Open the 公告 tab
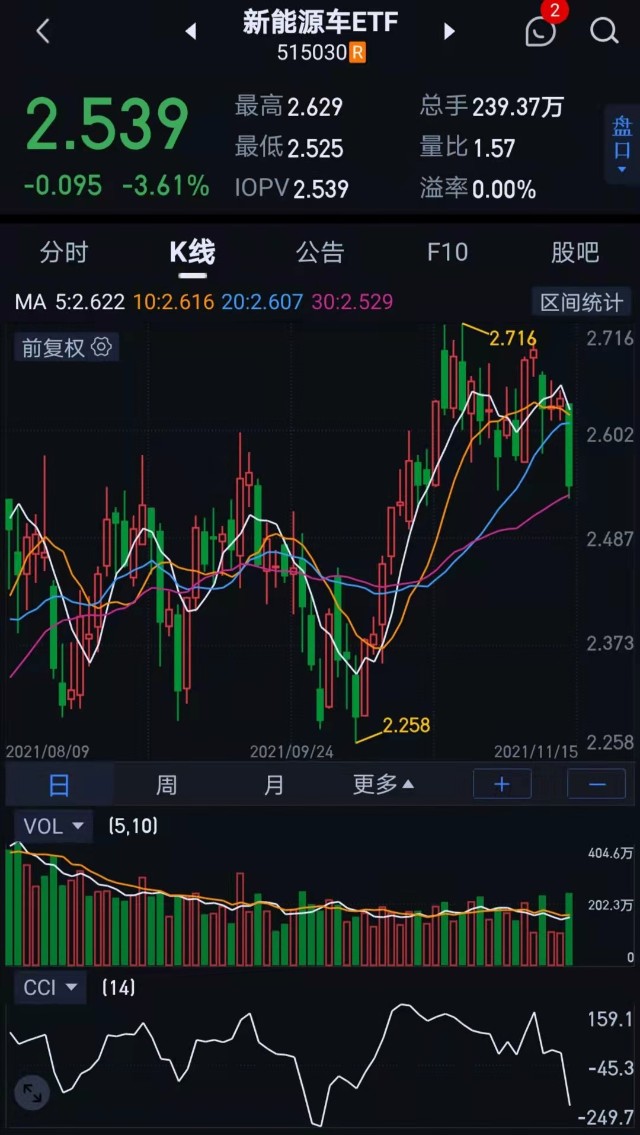640x1135 pixels. click(x=320, y=253)
